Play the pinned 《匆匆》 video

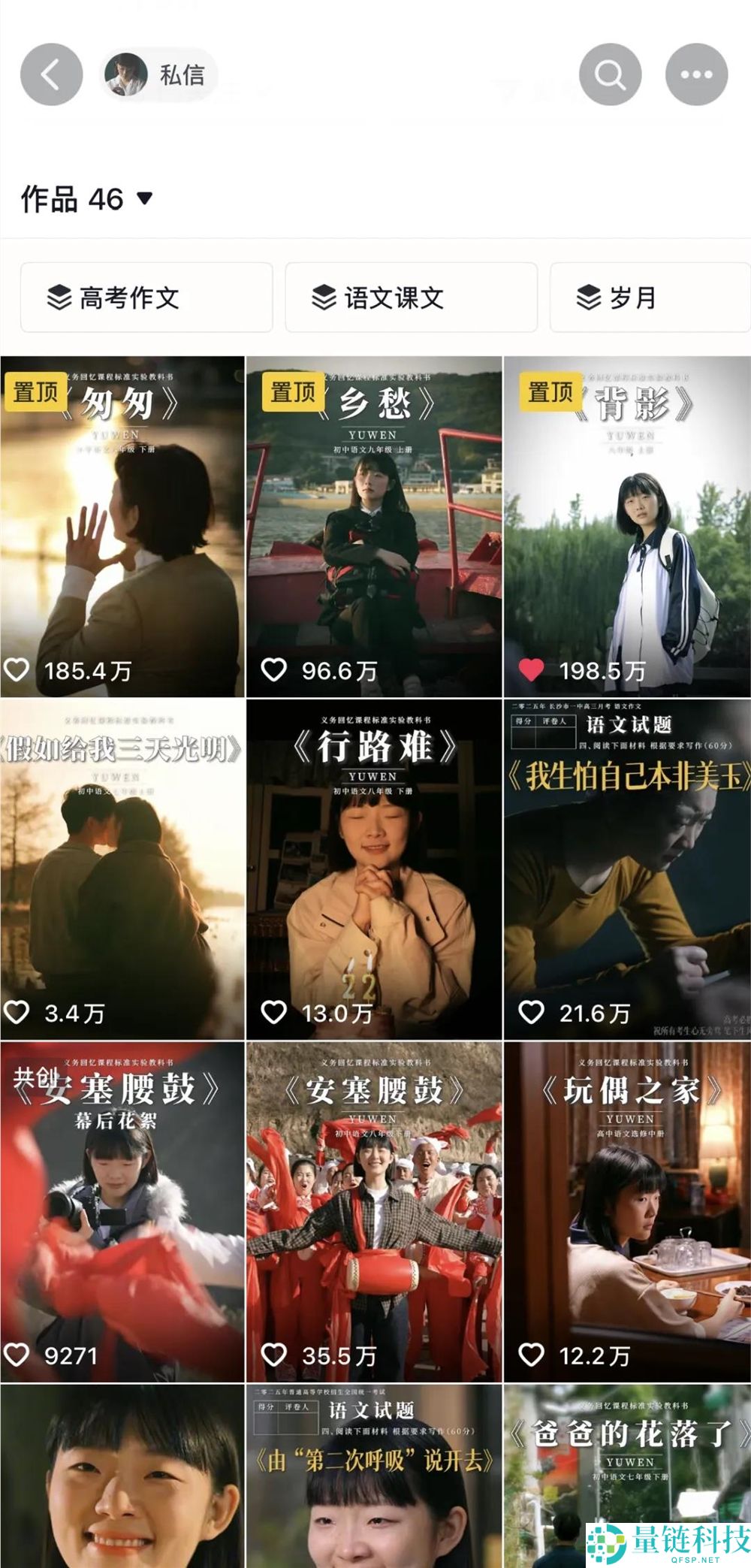coord(122,526)
